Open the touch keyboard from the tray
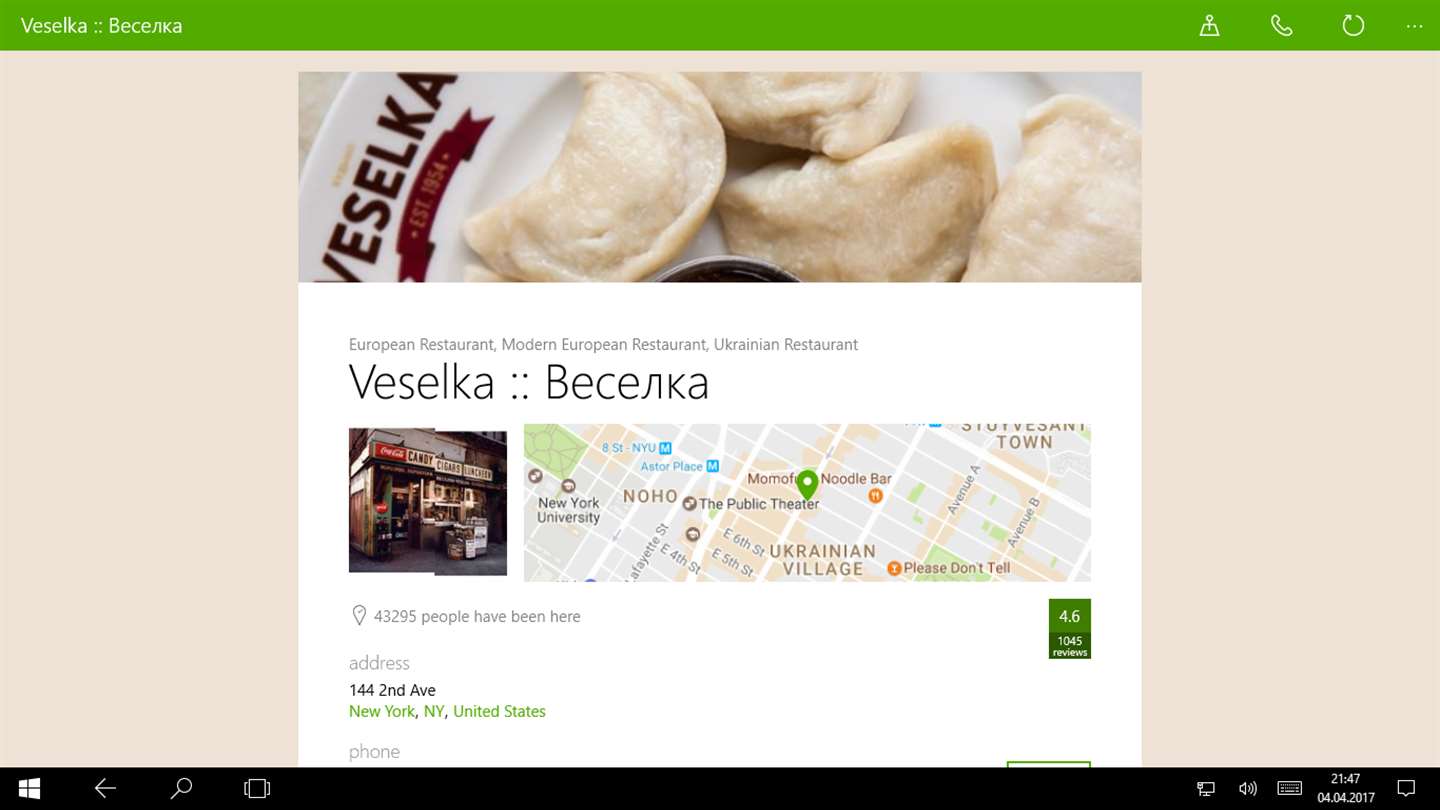Image resolution: width=1440 pixels, height=810 pixels. click(x=1289, y=788)
